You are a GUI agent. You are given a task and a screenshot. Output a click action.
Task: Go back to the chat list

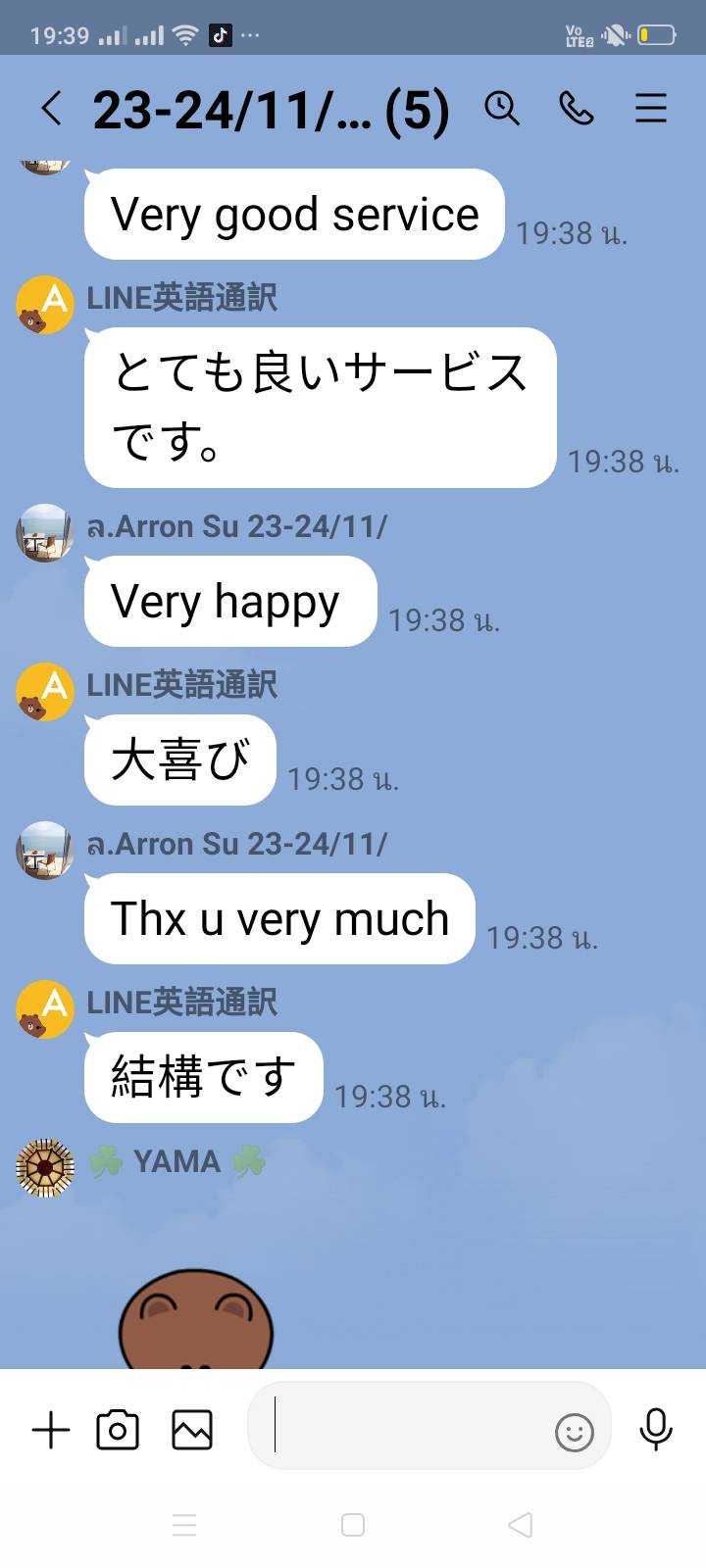click(52, 109)
